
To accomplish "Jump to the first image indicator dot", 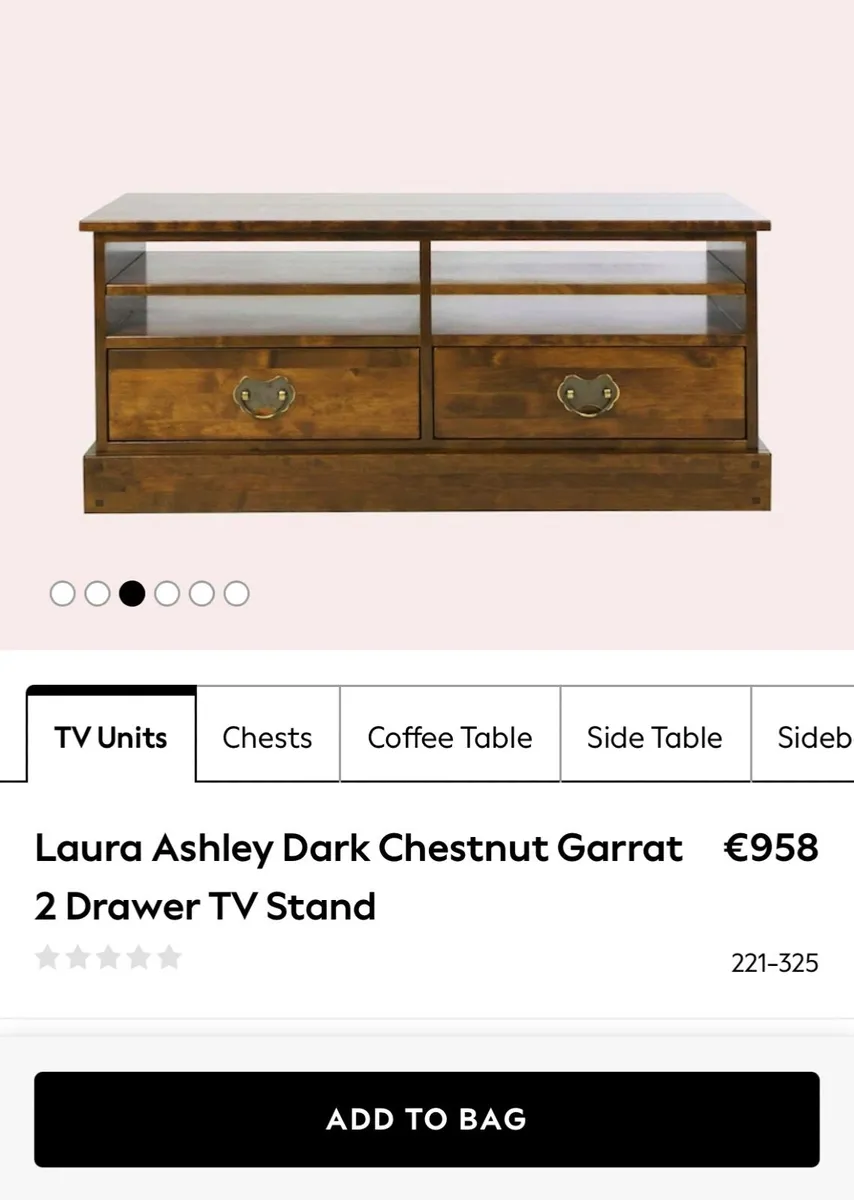I will (62, 594).
